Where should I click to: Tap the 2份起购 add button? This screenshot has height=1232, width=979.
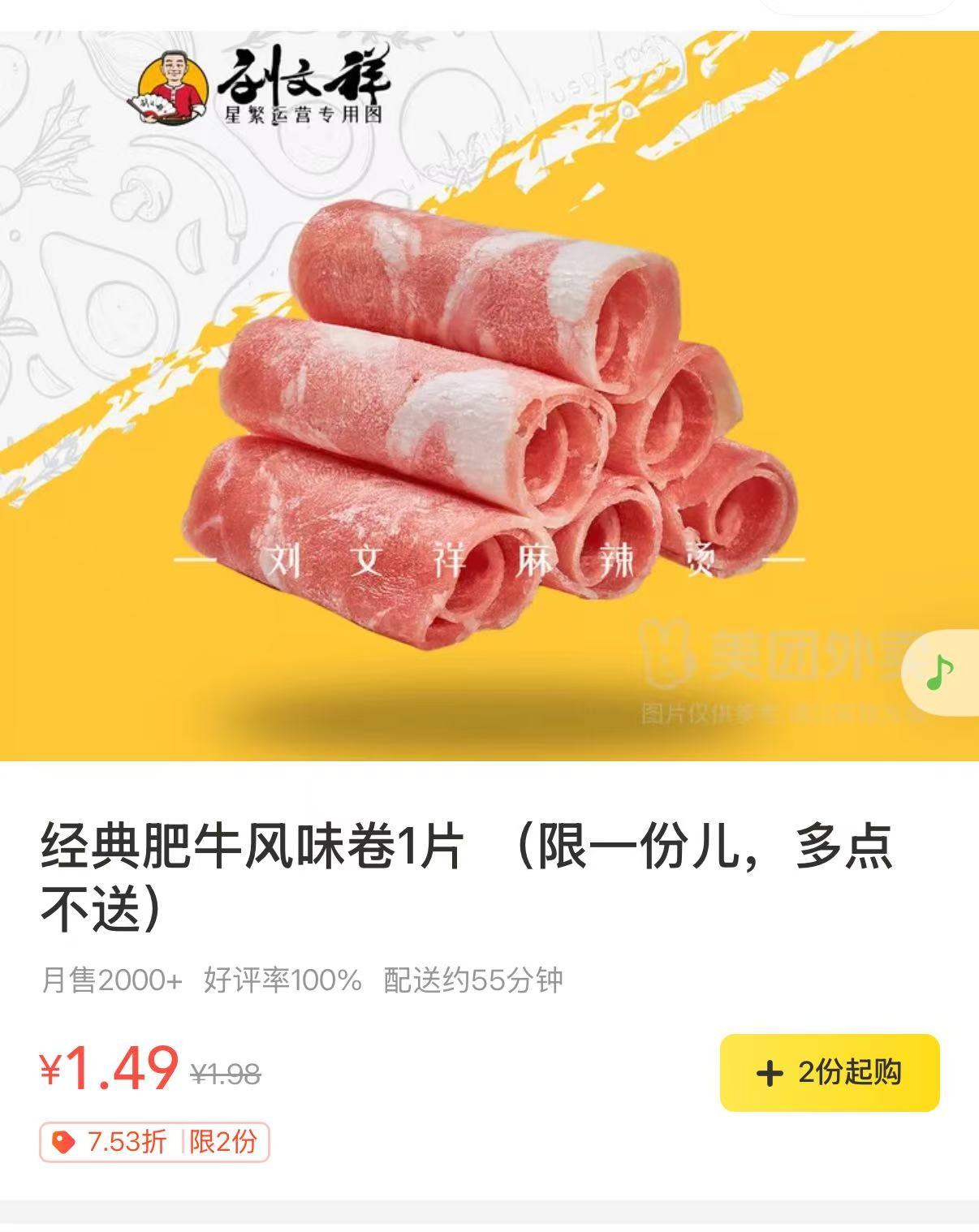tap(829, 1073)
